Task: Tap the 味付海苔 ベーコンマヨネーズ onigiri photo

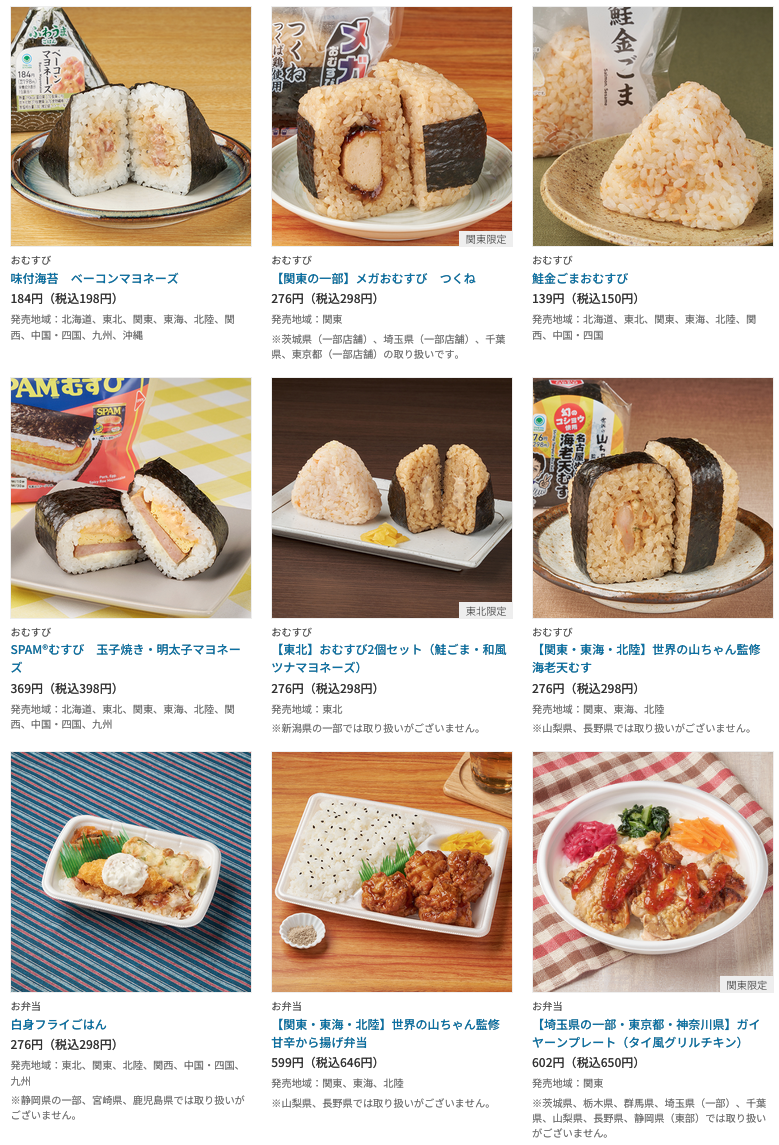Action: click(131, 126)
